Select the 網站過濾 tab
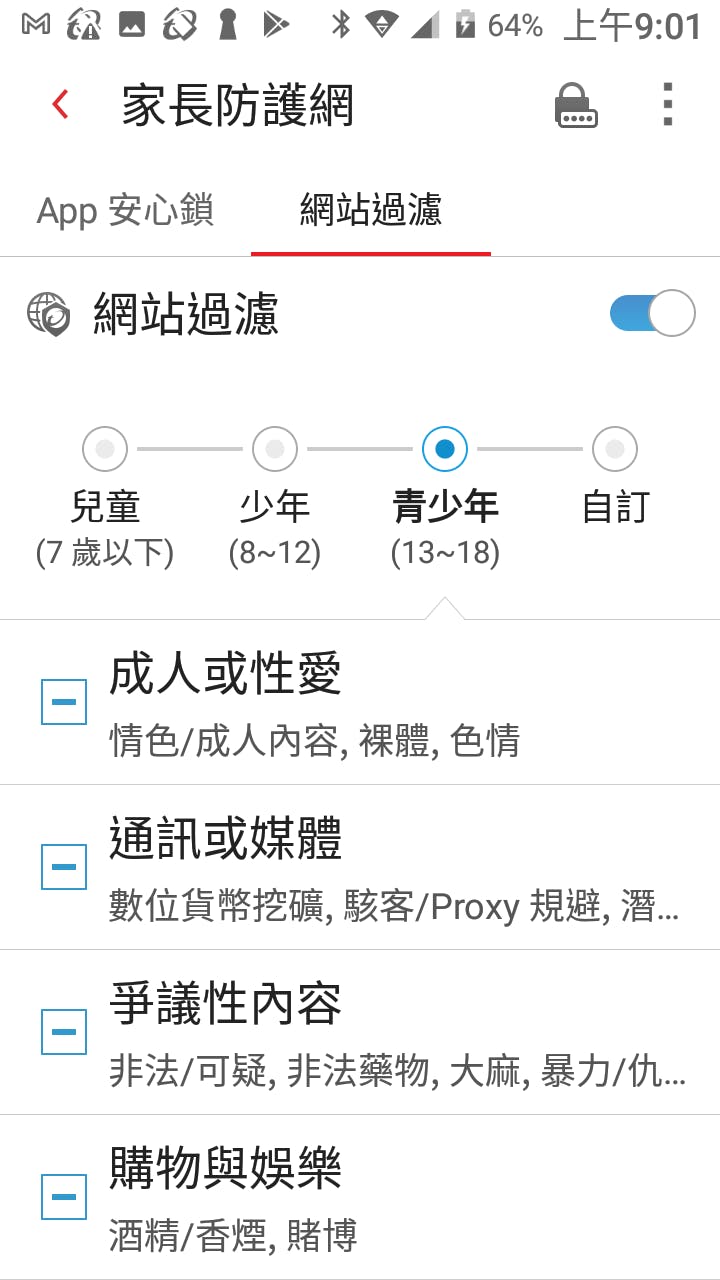Viewport: 720px width, 1280px height. coord(371,211)
